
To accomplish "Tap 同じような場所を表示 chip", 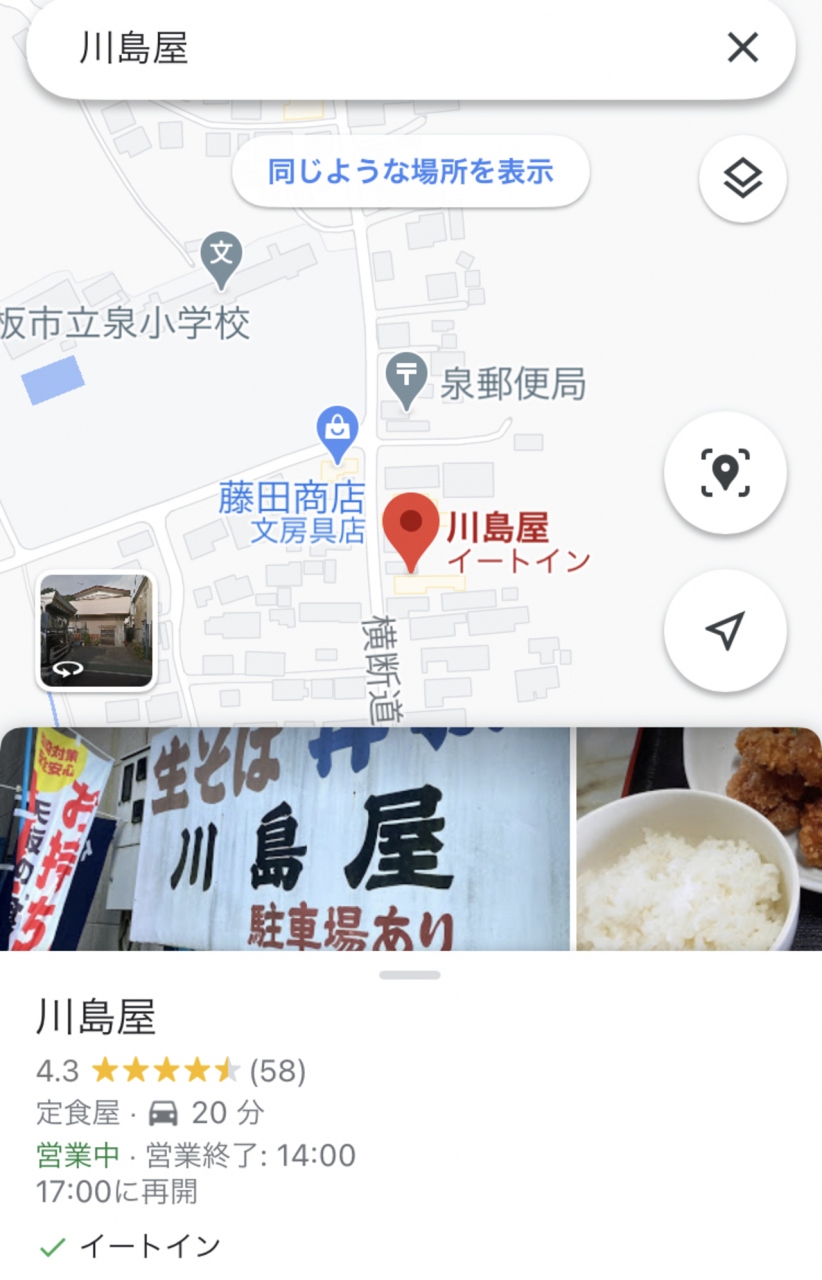I will click(410, 171).
